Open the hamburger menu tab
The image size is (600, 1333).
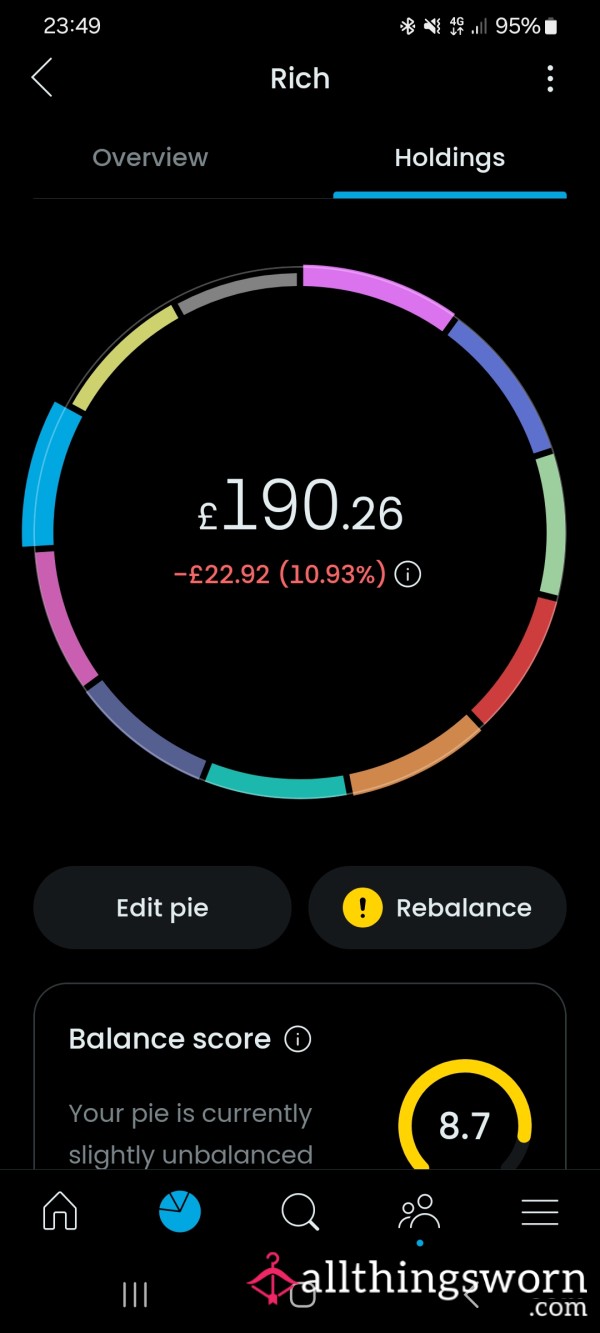pyautogui.click(x=540, y=1212)
